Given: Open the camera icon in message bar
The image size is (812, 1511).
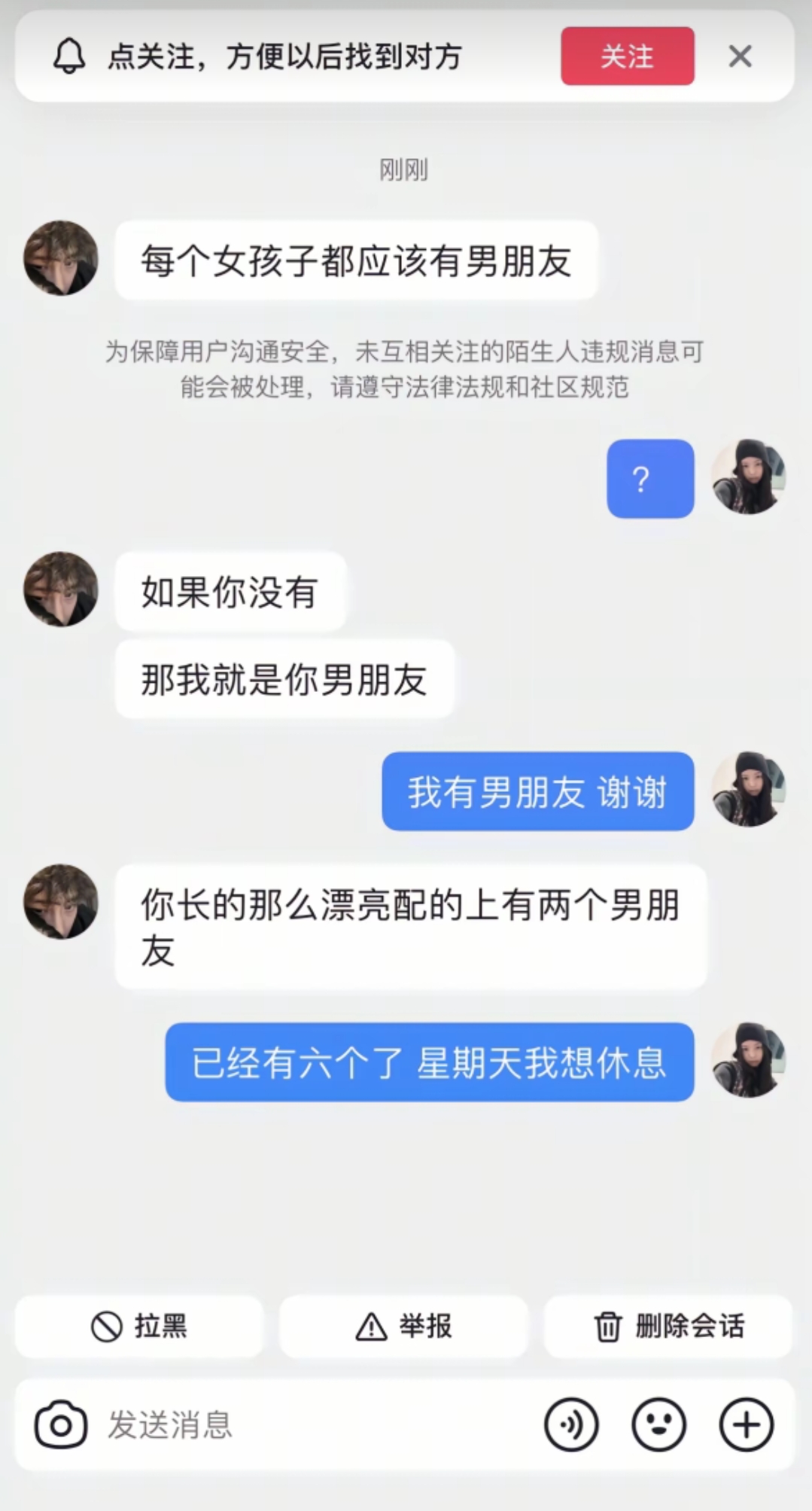Looking at the screenshot, I should [x=61, y=1424].
